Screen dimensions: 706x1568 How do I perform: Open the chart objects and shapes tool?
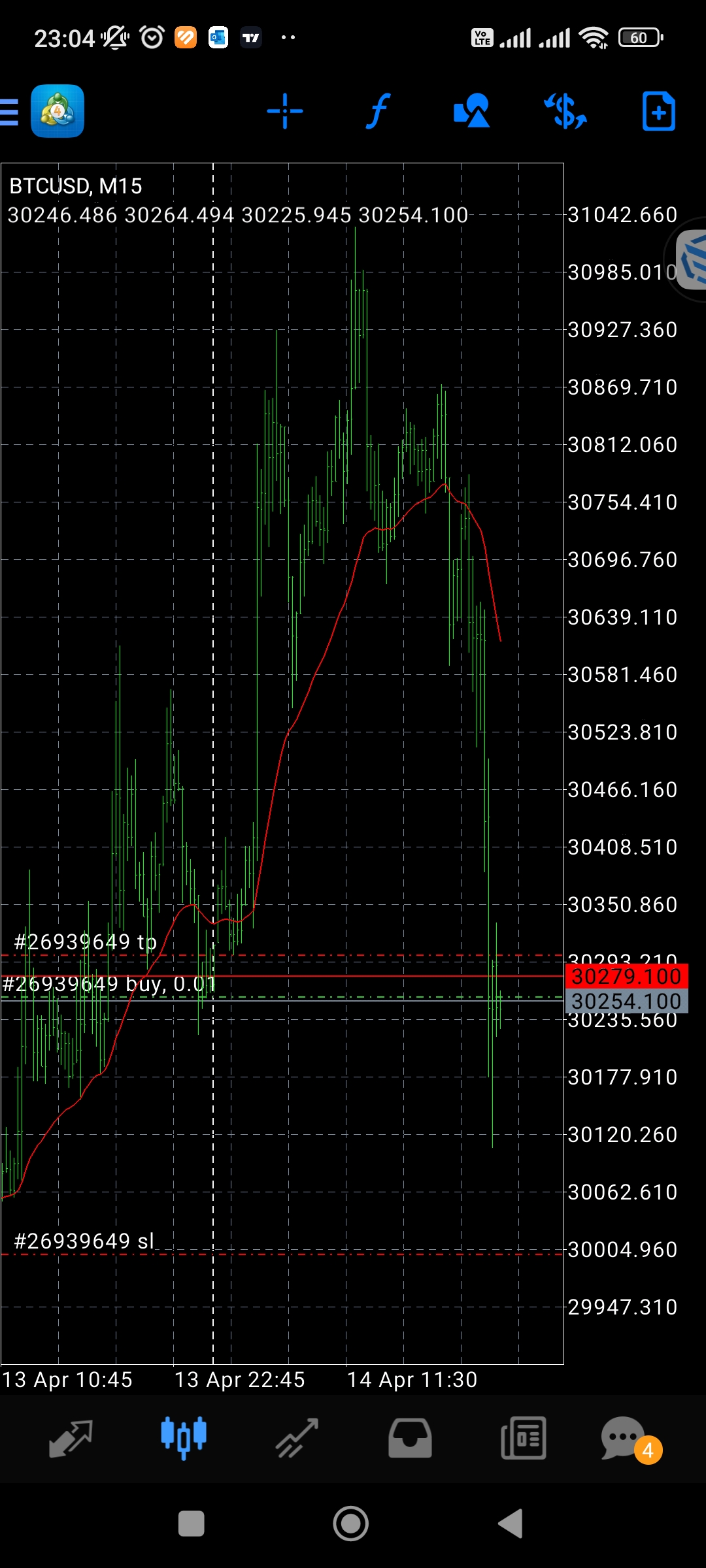[x=471, y=112]
